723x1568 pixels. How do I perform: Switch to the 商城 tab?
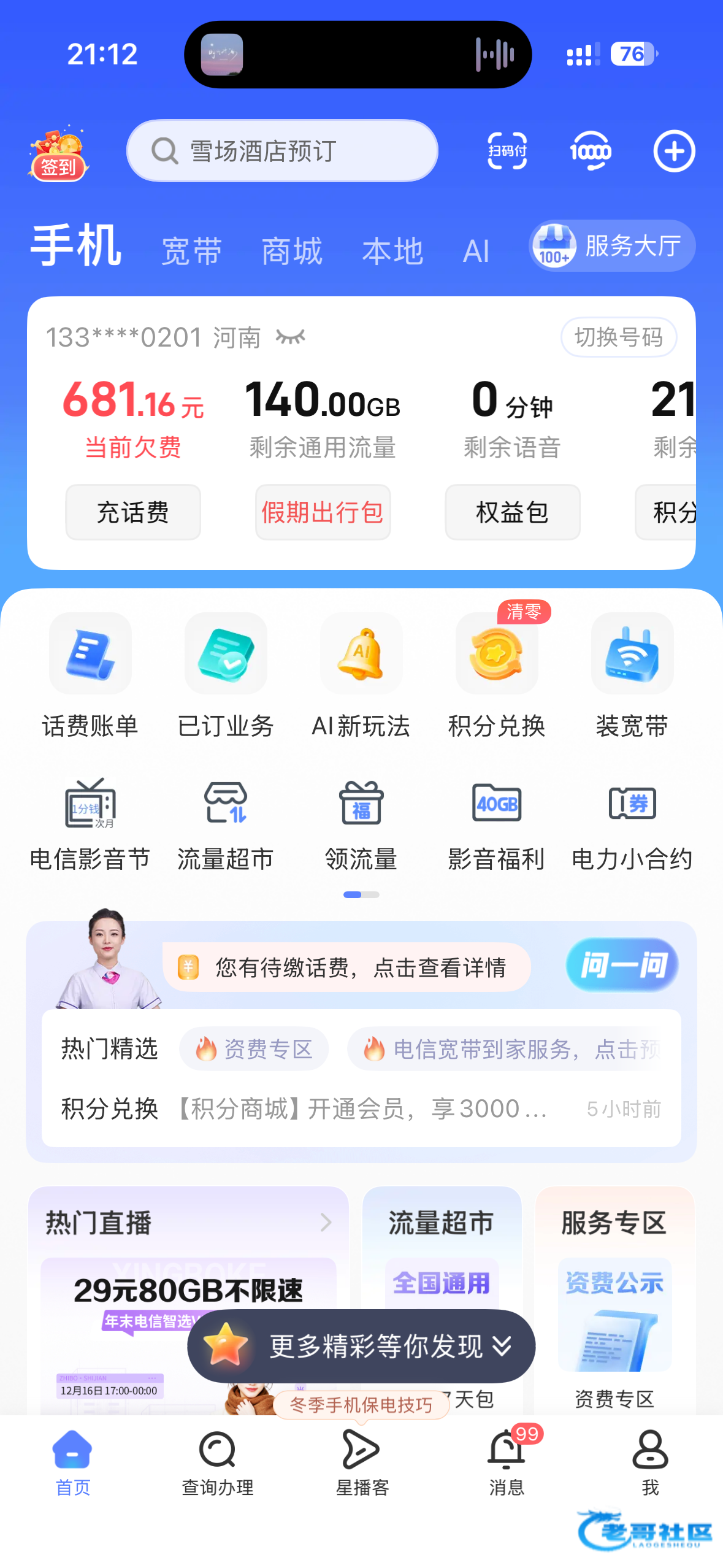click(x=292, y=251)
